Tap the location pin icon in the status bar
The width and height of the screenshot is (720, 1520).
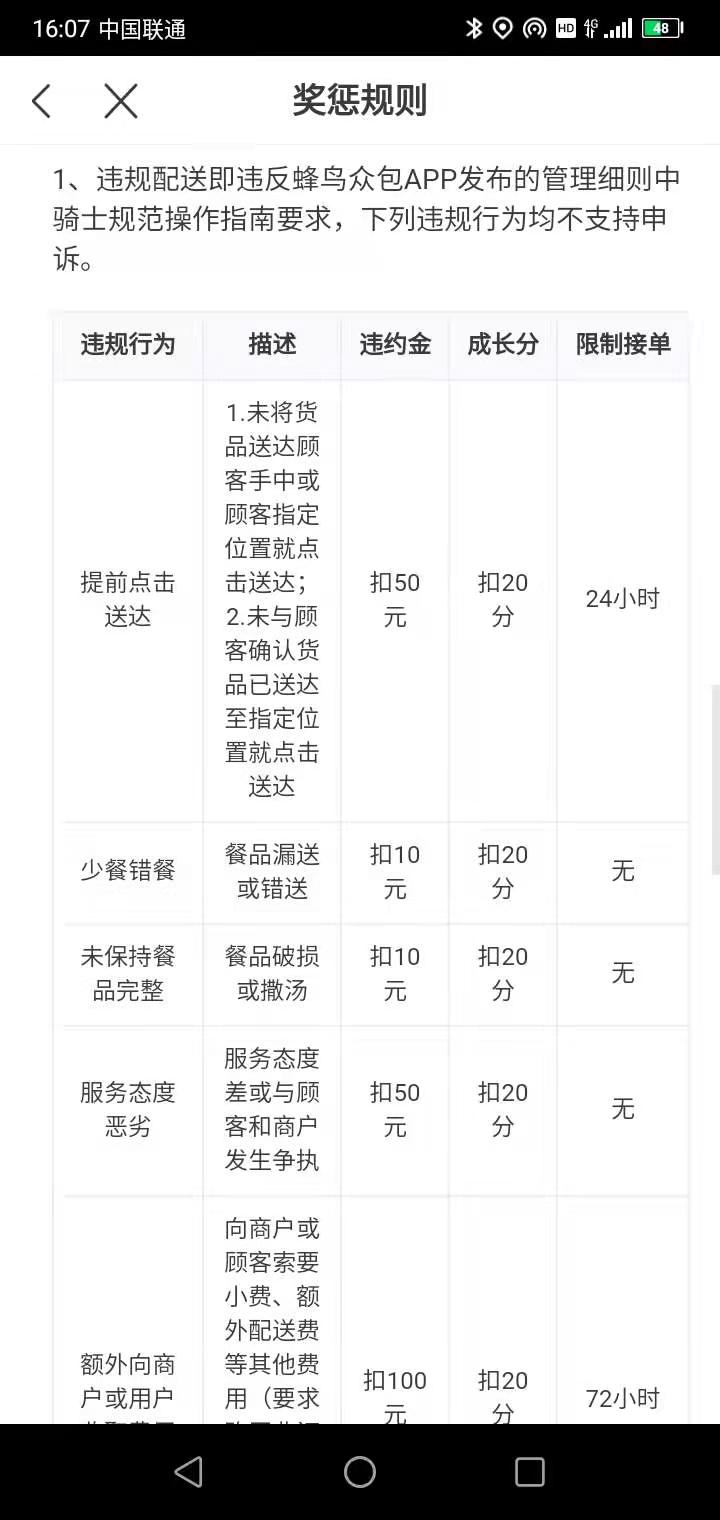pos(502,28)
